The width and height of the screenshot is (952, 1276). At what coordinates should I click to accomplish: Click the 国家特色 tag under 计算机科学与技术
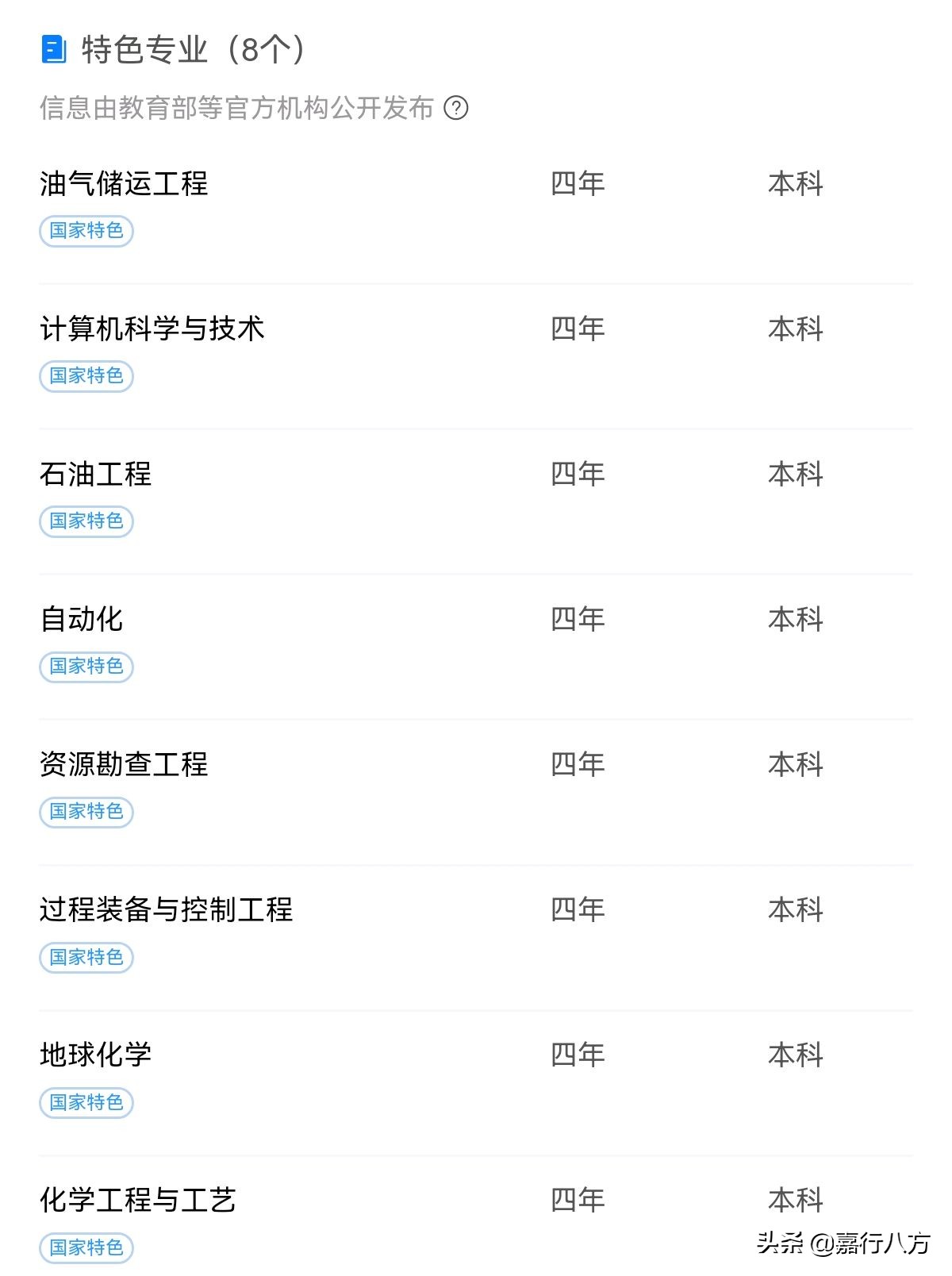[86, 376]
